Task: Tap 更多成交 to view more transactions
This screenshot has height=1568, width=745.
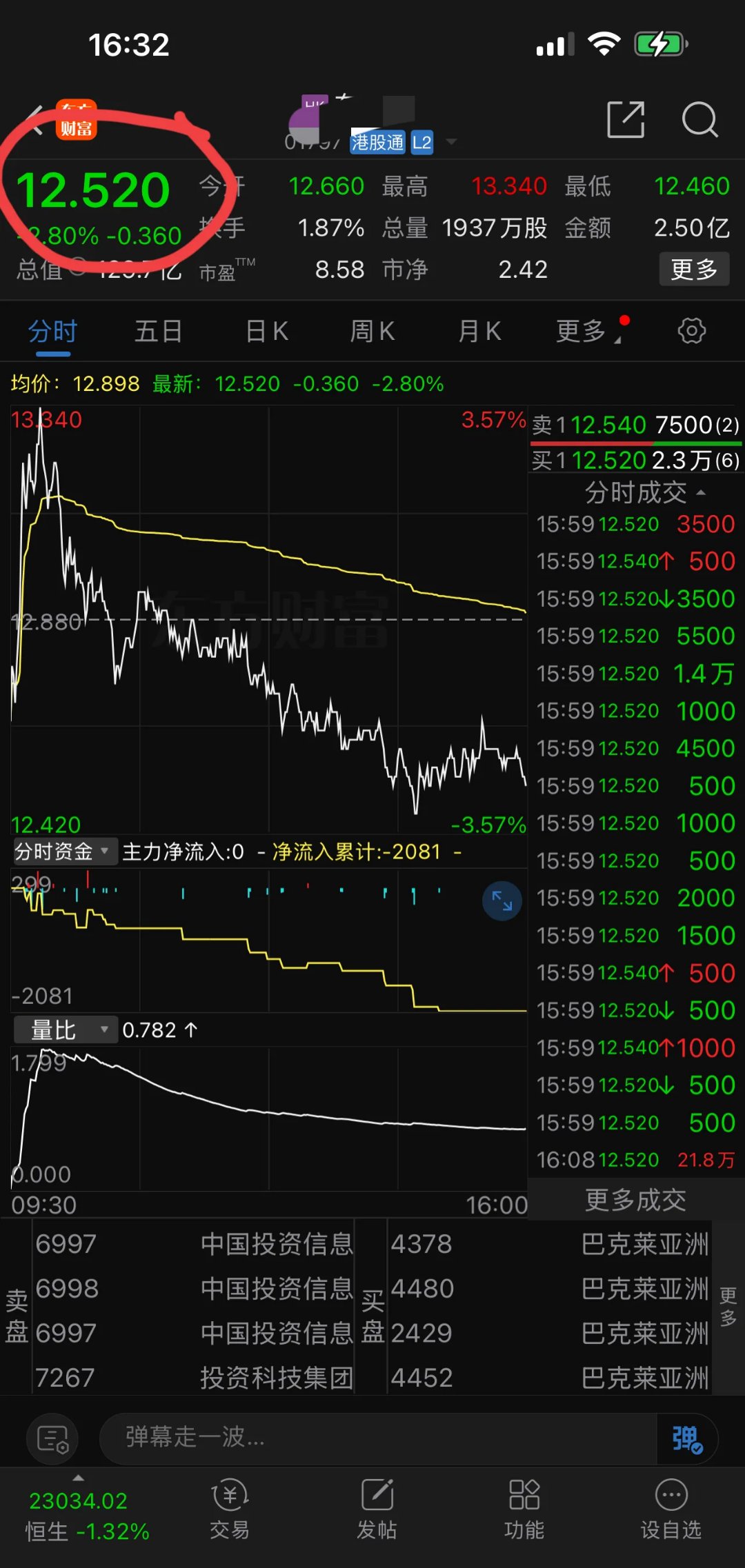Action: (x=635, y=1199)
